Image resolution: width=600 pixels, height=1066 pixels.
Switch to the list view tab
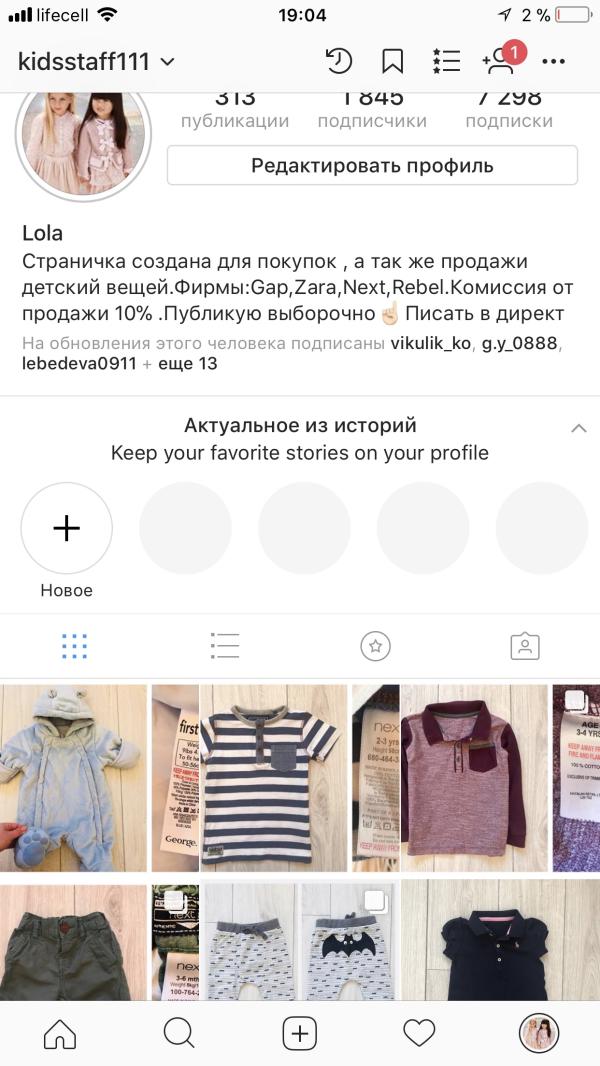tap(225, 646)
